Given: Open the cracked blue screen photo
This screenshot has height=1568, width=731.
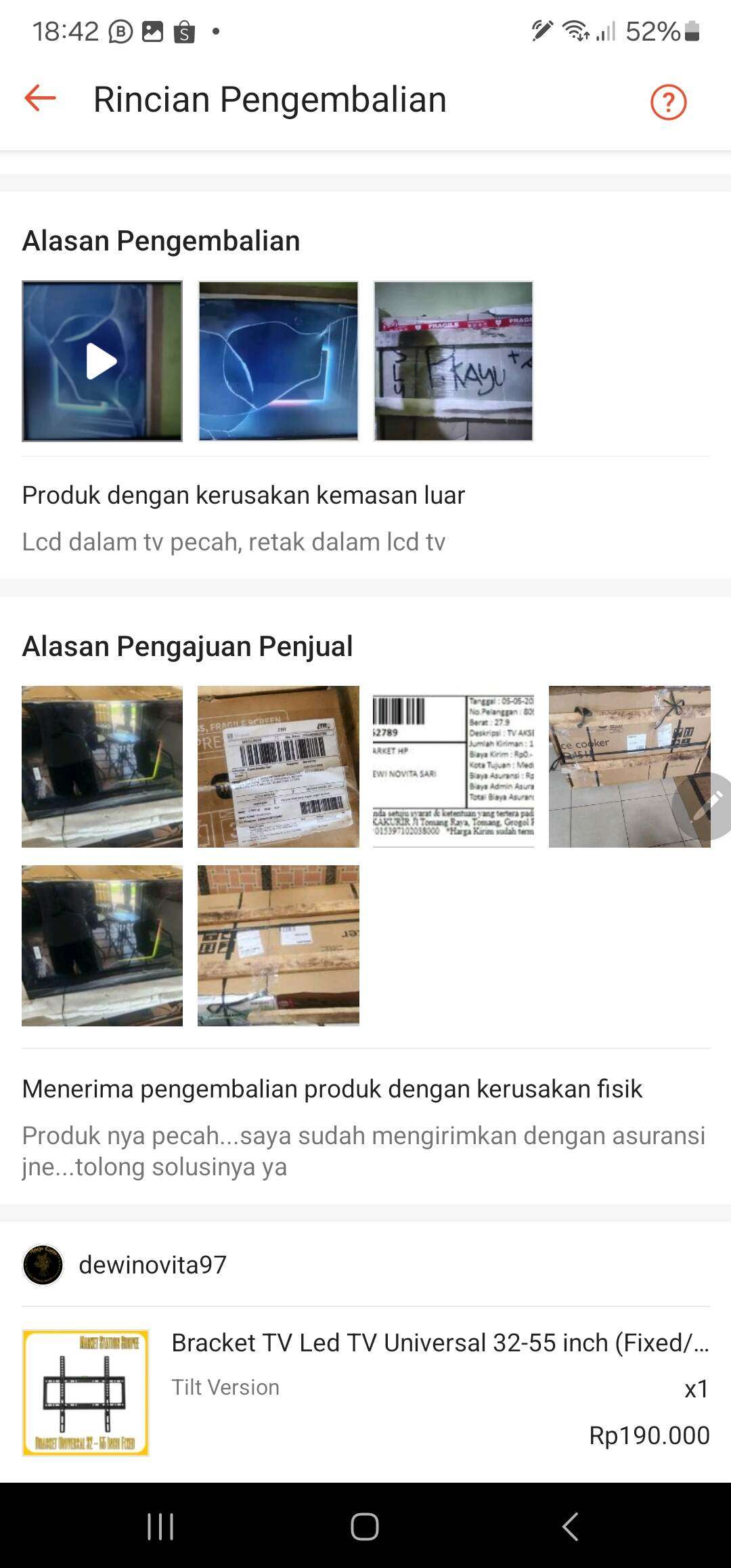Looking at the screenshot, I should click(278, 361).
